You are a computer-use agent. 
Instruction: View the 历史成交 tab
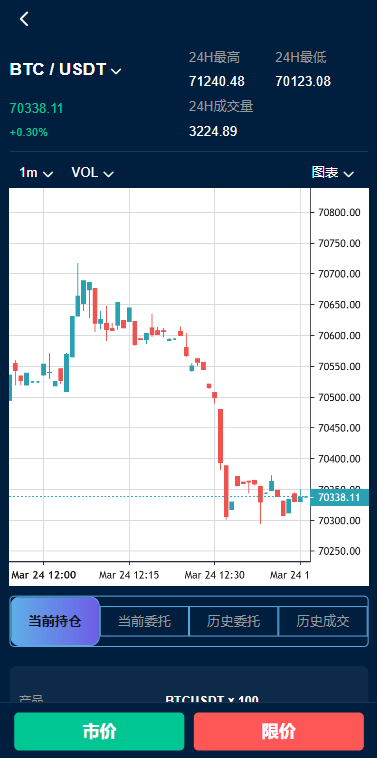click(x=323, y=621)
